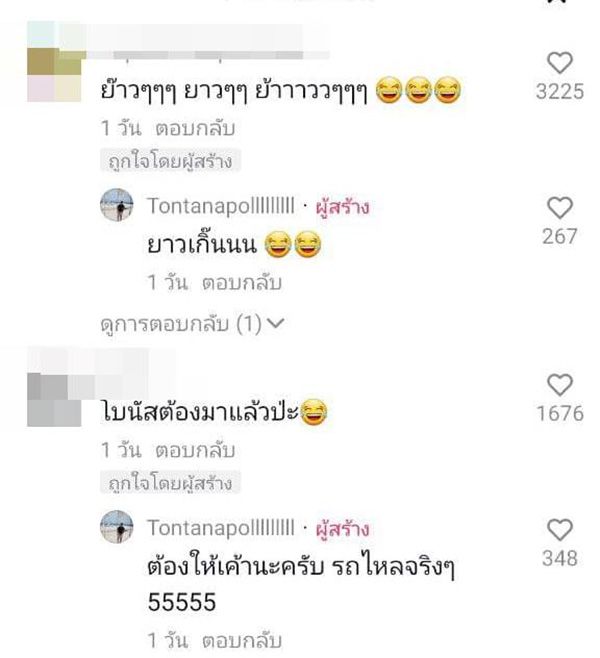This screenshot has height=658, width=600.
Task: Like the reply "ยาวเกิ้นนน"
Action: point(560,208)
